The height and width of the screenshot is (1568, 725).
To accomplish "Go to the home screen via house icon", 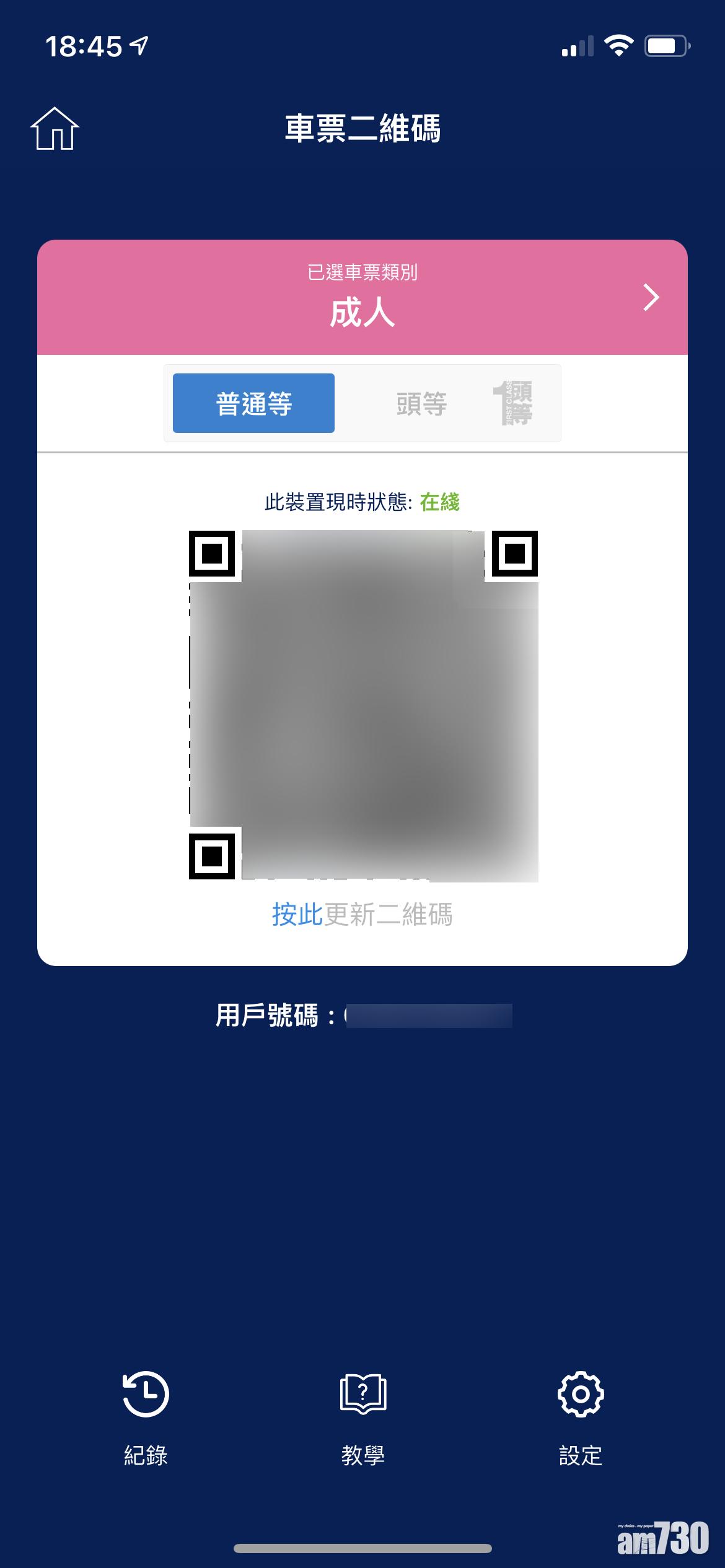I will (x=55, y=129).
